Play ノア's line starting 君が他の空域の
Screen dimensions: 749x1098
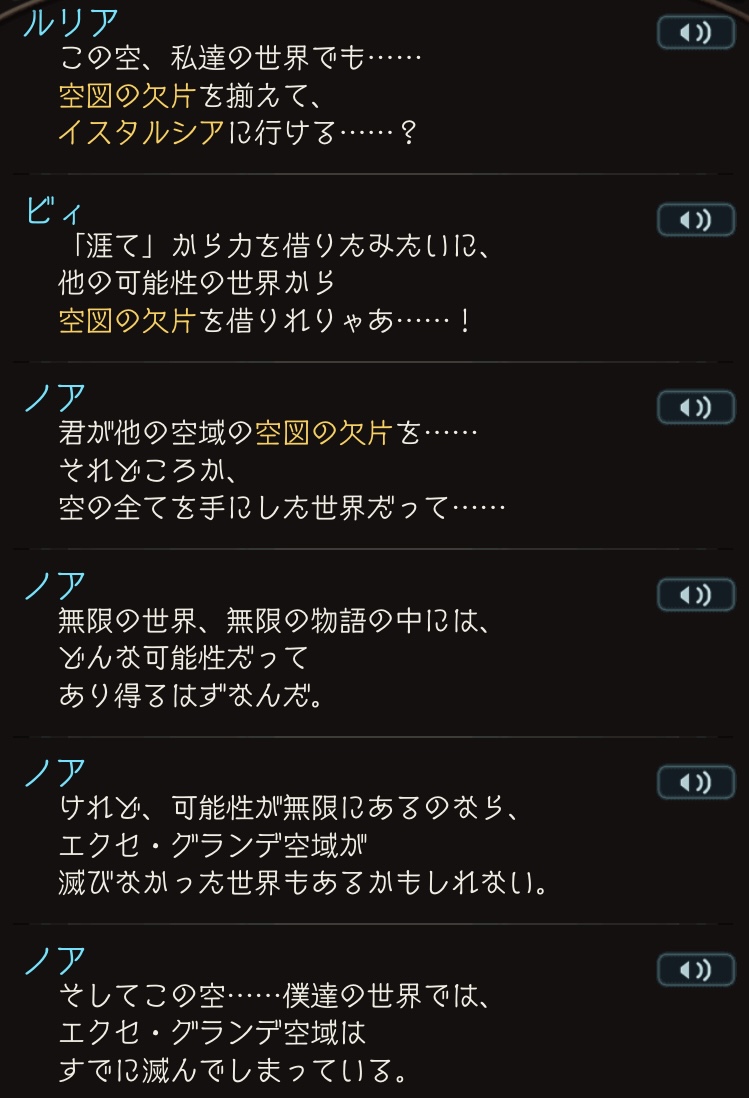point(695,407)
